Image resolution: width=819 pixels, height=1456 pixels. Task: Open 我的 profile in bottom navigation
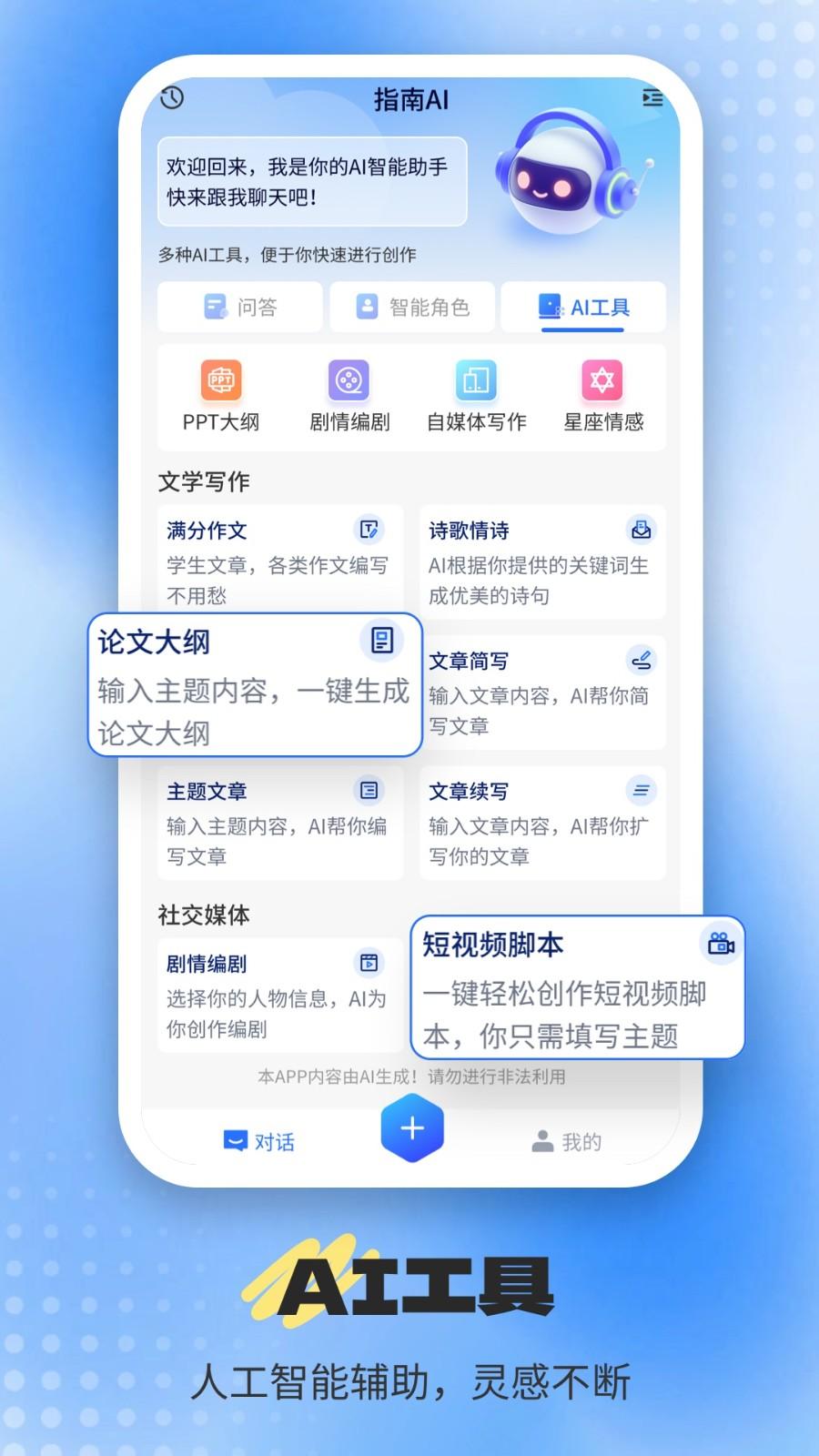pyautogui.click(x=566, y=1140)
